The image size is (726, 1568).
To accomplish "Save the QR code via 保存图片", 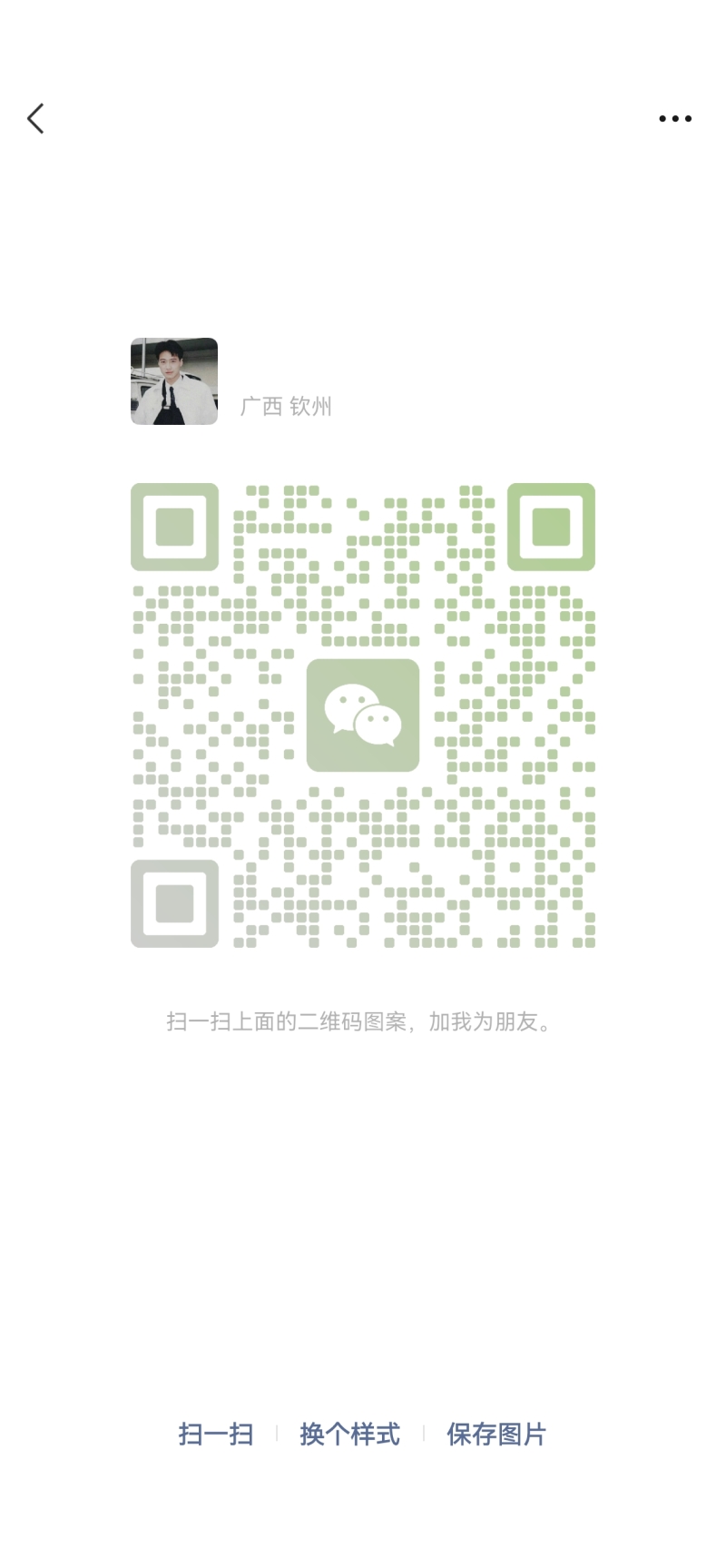I will [496, 1434].
